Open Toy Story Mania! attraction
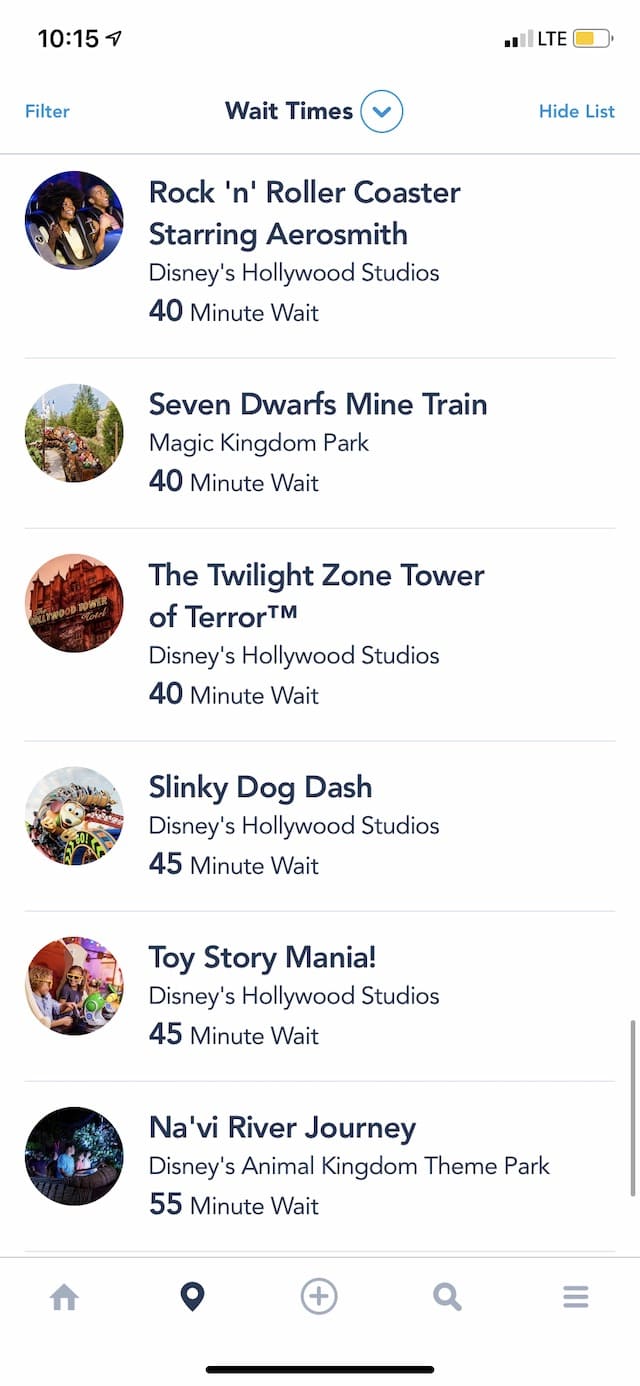The image size is (640, 1386). click(x=320, y=996)
